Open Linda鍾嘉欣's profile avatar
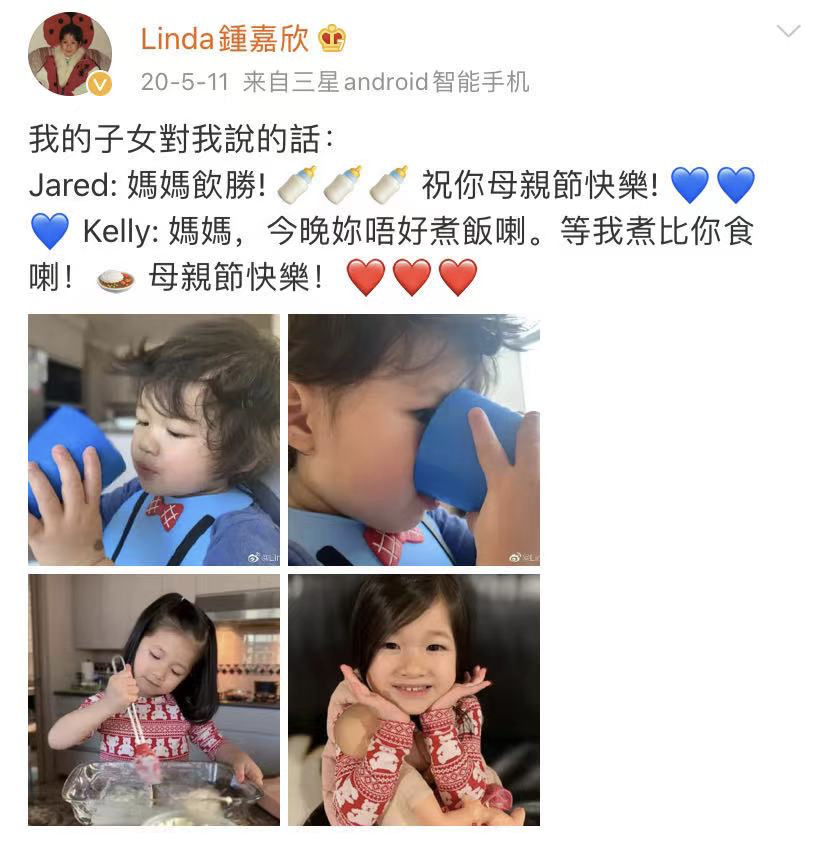 [69, 56]
